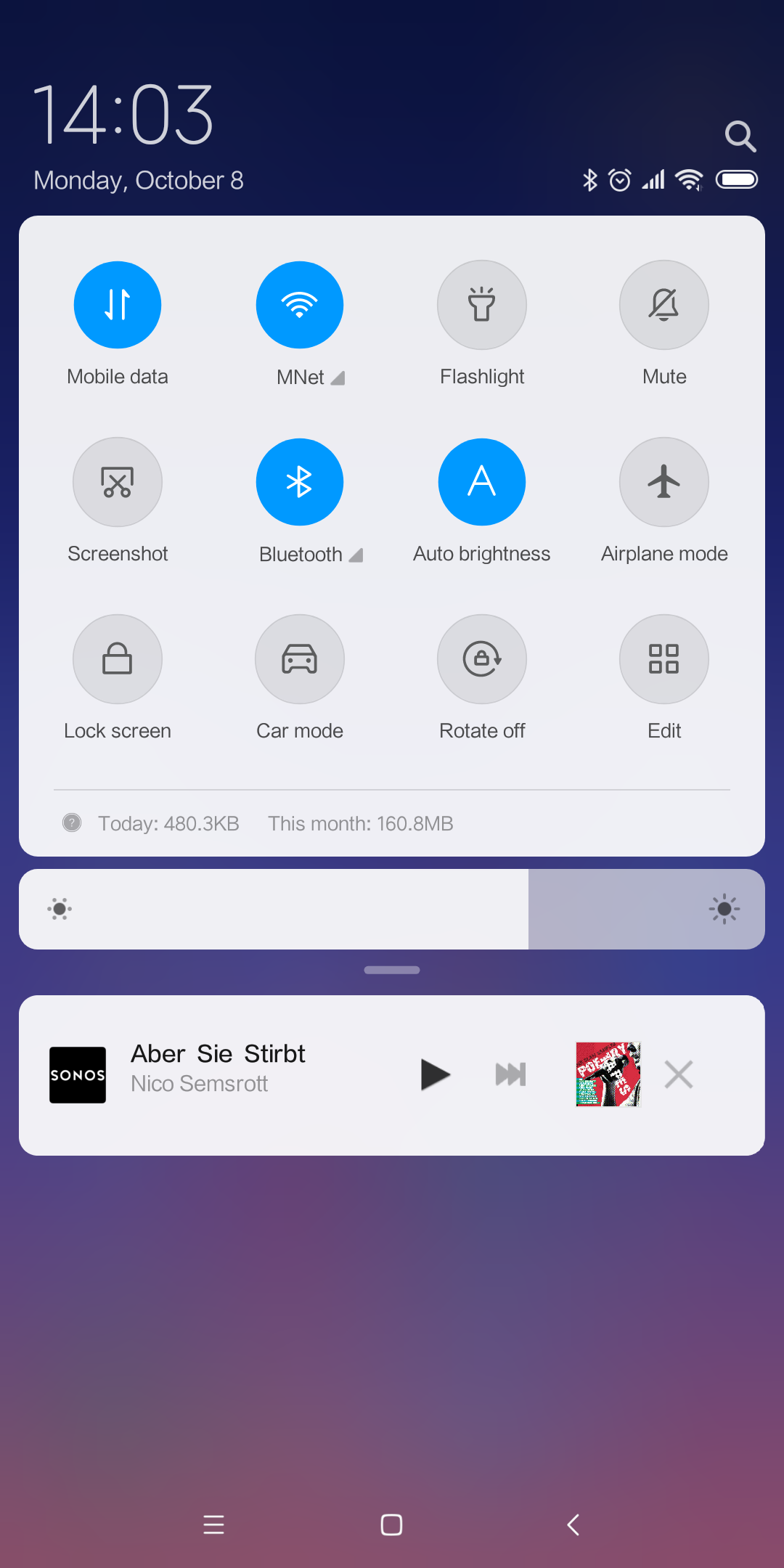Open data usage details for today
The image size is (784, 1568).
168,823
